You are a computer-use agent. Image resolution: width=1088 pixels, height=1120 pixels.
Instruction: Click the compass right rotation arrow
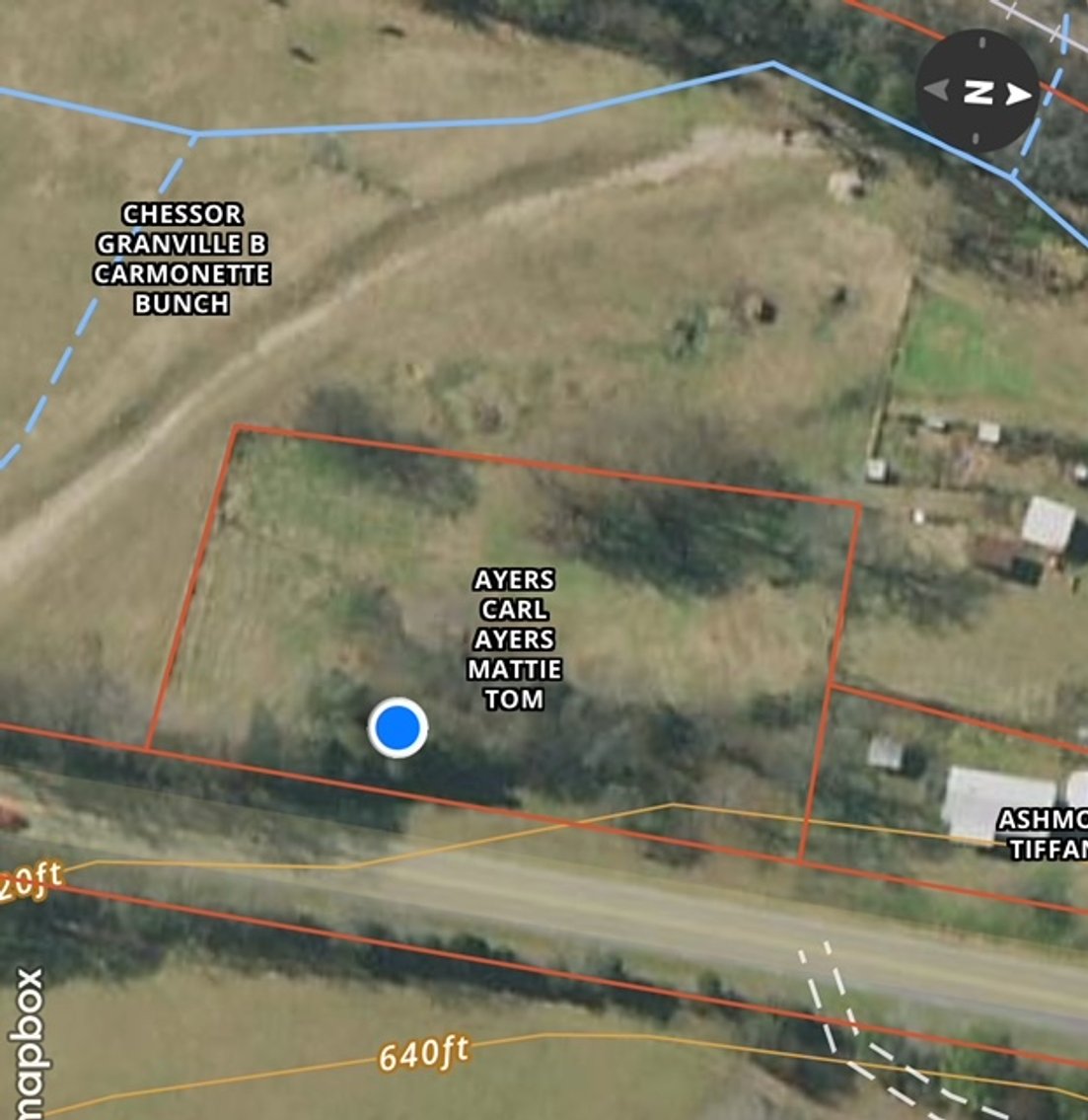(x=1019, y=93)
